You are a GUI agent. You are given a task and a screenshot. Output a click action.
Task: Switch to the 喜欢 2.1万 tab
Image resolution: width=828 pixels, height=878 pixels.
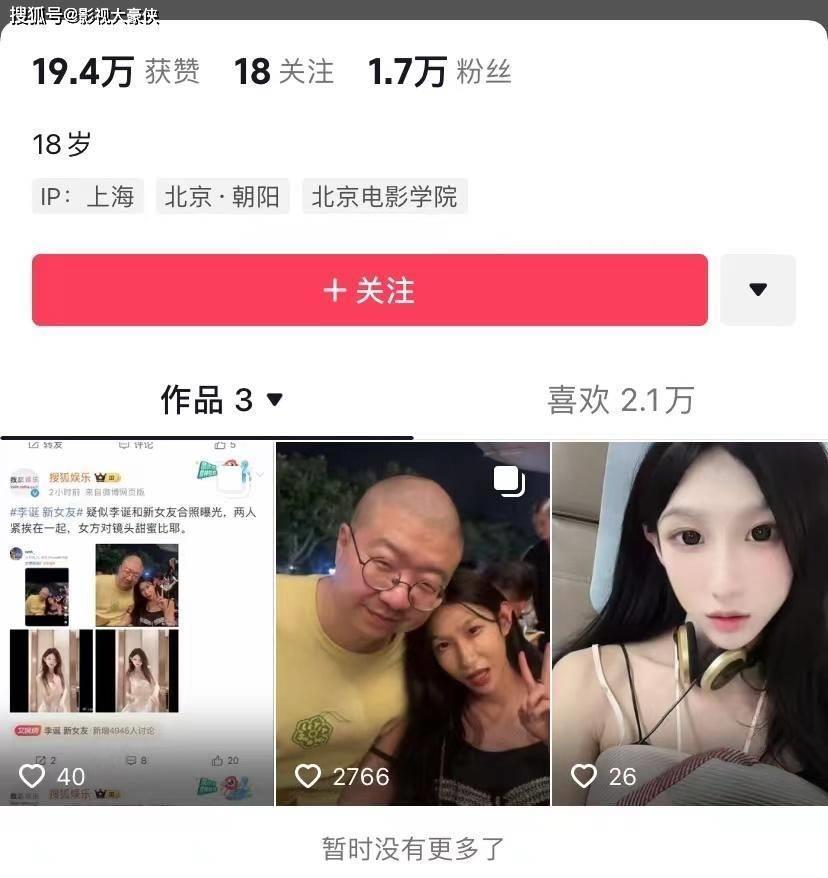click(620, 400)
